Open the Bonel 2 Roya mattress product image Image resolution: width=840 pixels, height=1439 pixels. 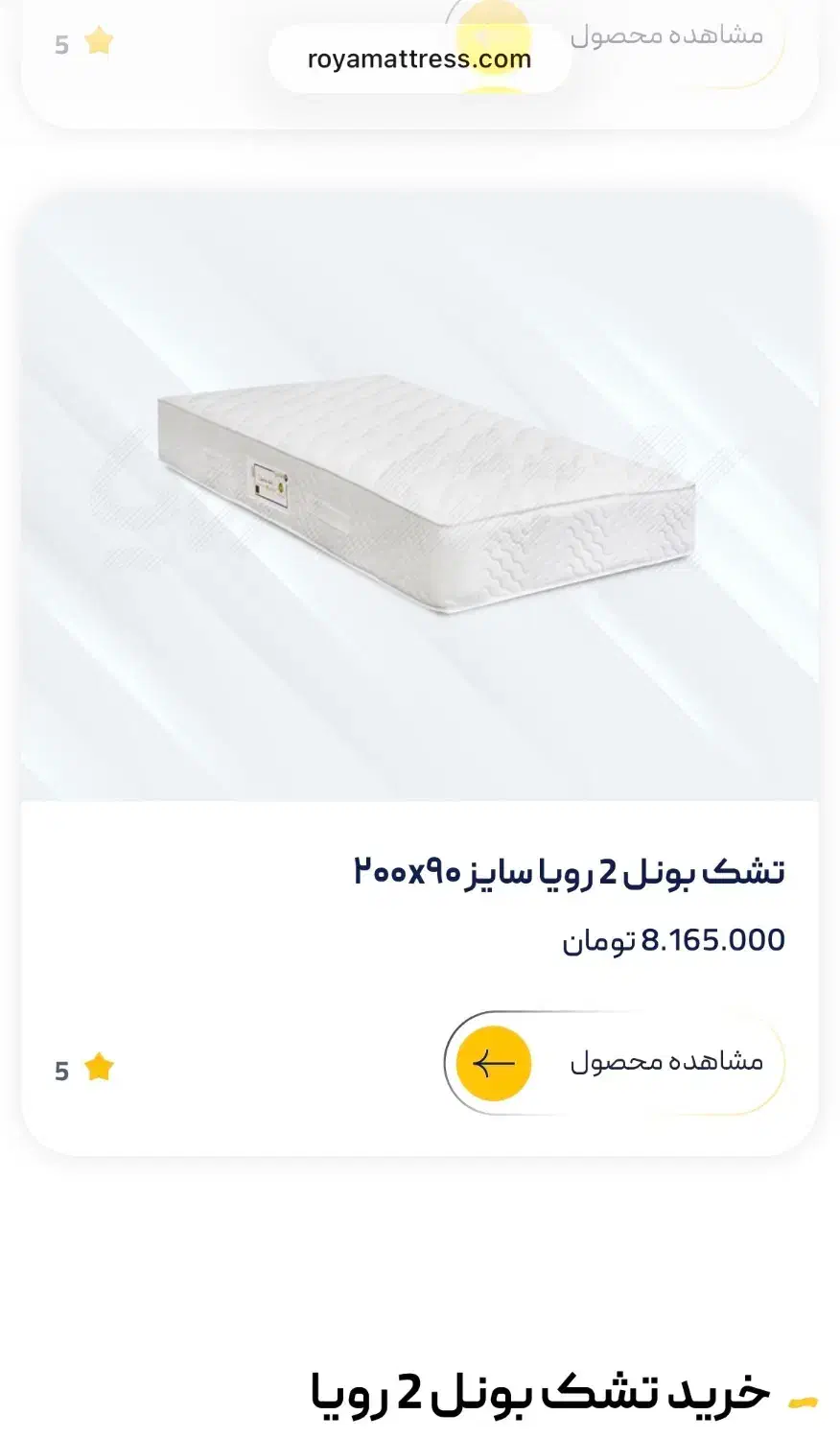pyautogui.click(x=420, y=496)
